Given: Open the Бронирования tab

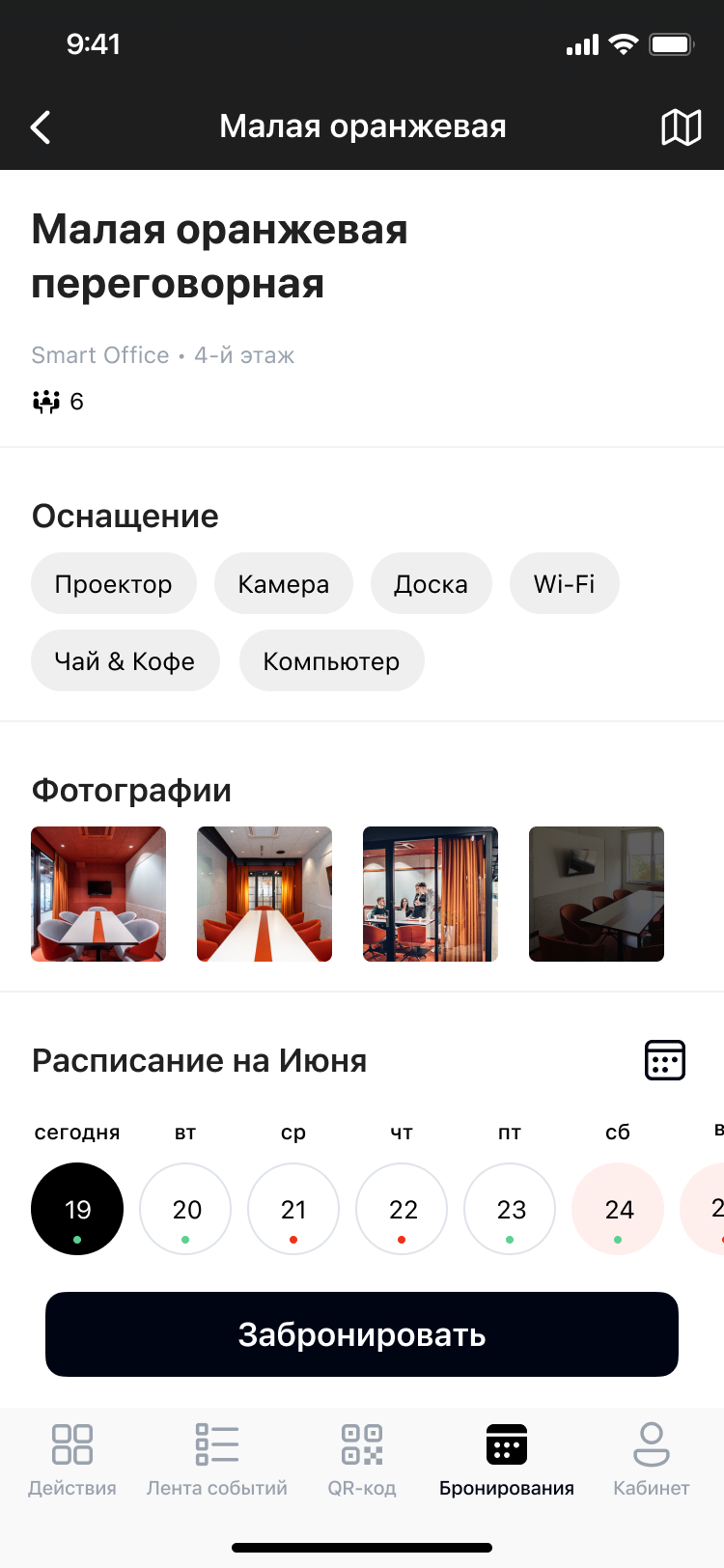Looking at the screenshot, I should pyautogui.click(x=507, y=1460).
